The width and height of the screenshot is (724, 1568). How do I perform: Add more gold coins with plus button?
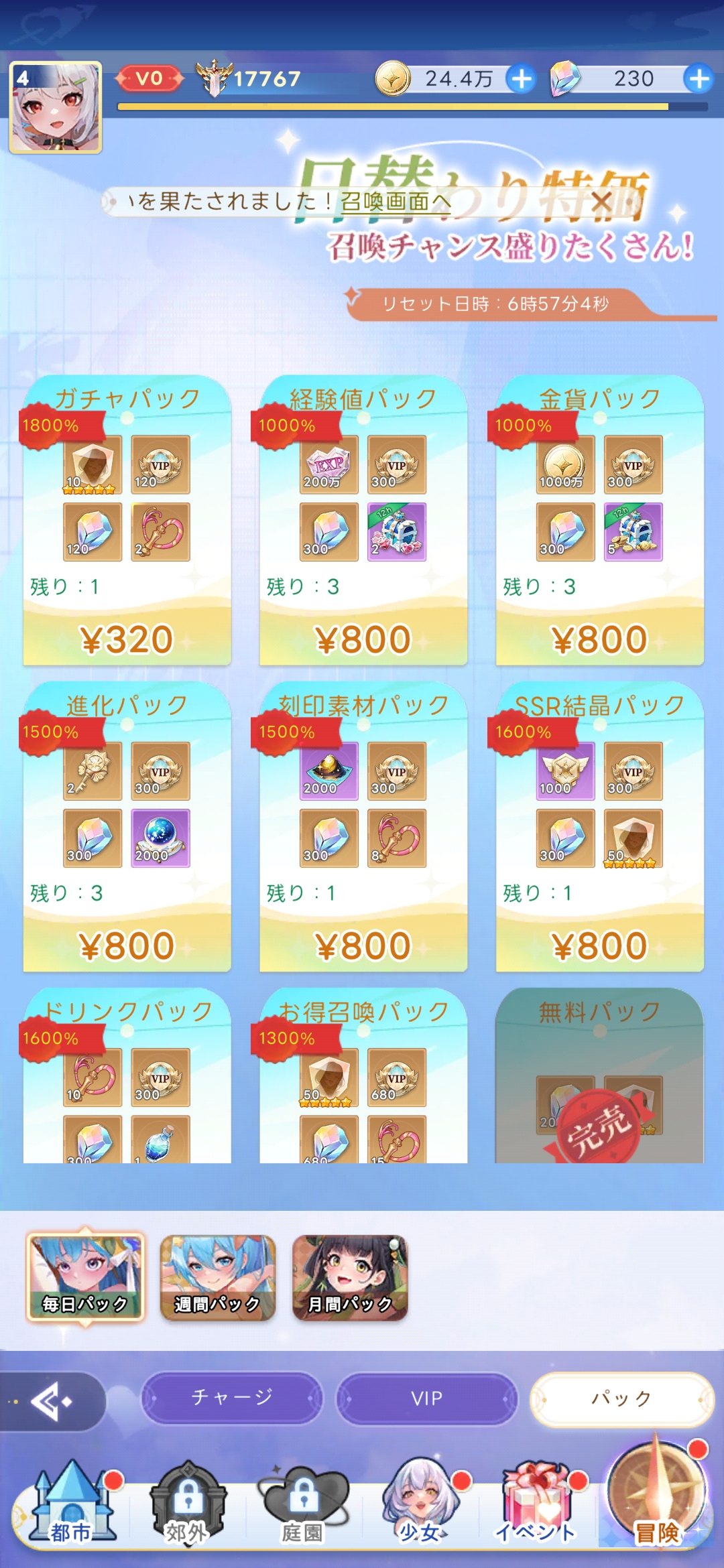point(521,79)
